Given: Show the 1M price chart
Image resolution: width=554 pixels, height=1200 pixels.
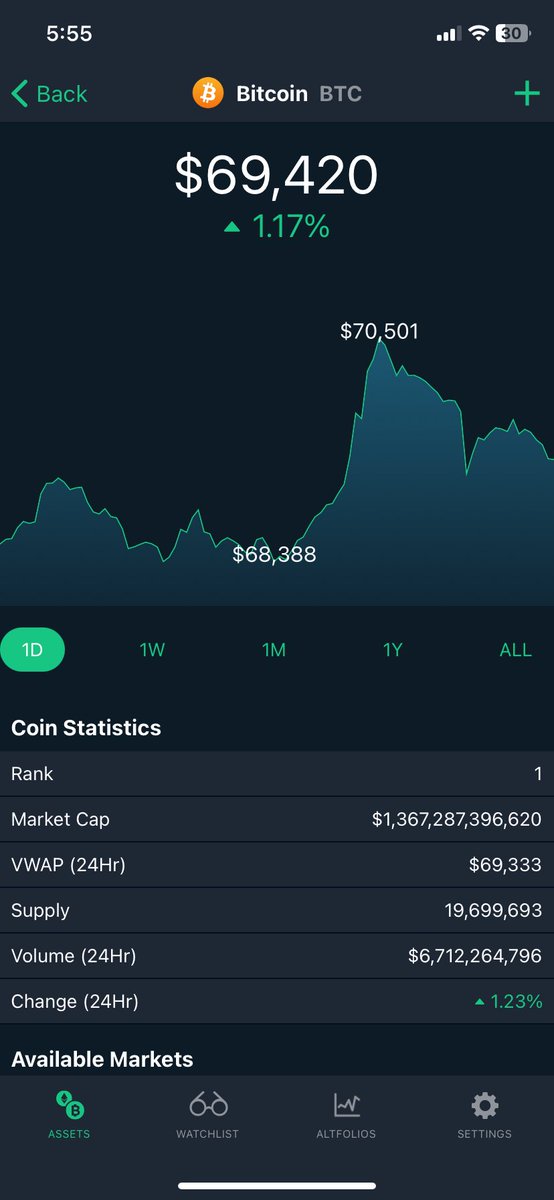Looking at the screenshot, I should (x=274, y=650).
